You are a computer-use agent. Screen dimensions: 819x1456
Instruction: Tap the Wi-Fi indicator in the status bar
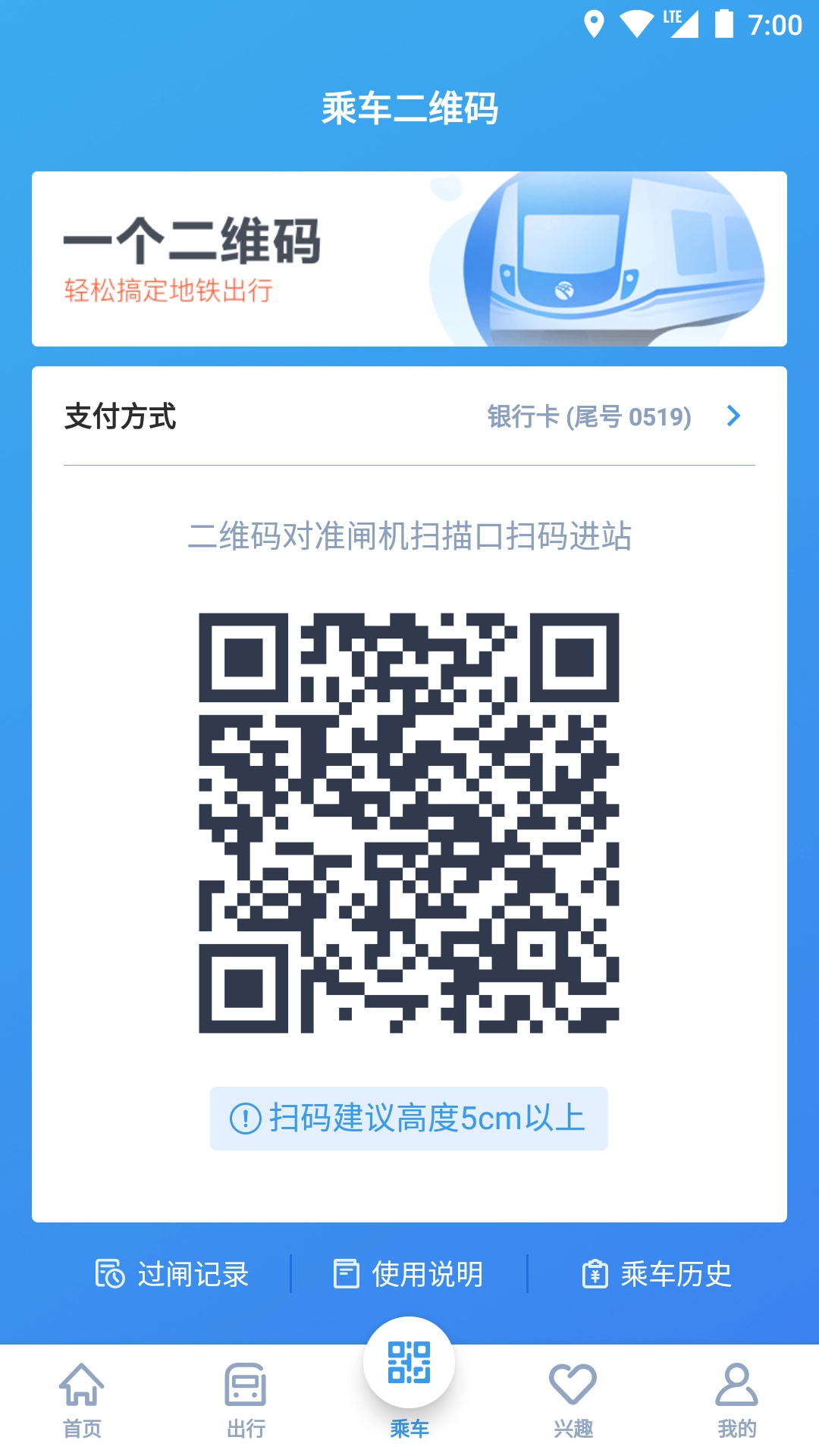pyautogui.click(x=637, y=23)
